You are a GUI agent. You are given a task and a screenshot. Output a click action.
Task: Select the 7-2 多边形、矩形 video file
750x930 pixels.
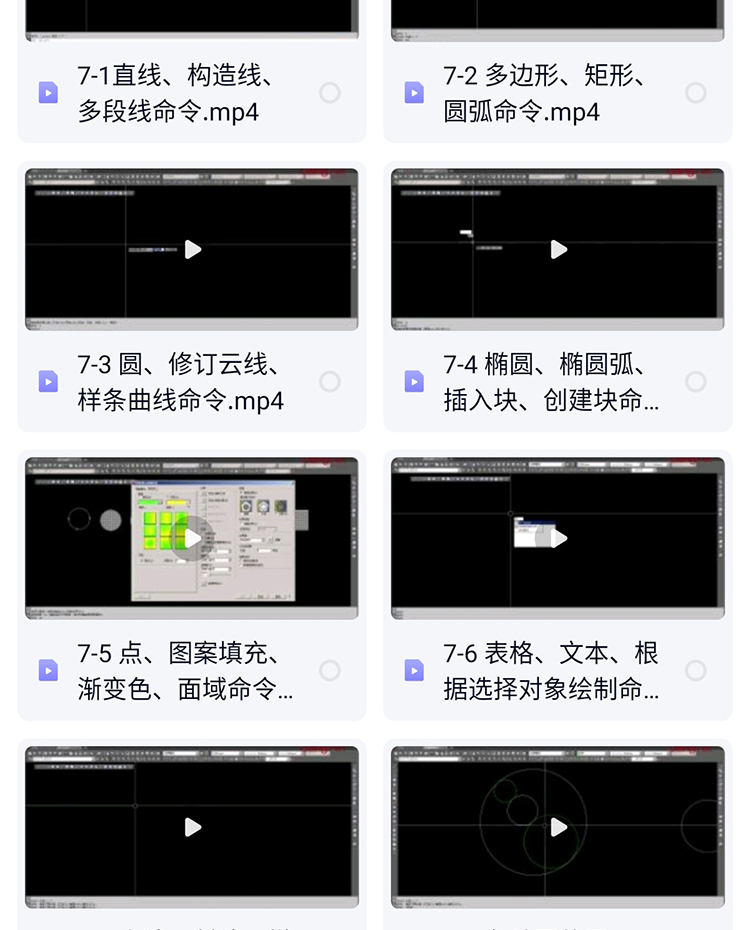(696, 93)
